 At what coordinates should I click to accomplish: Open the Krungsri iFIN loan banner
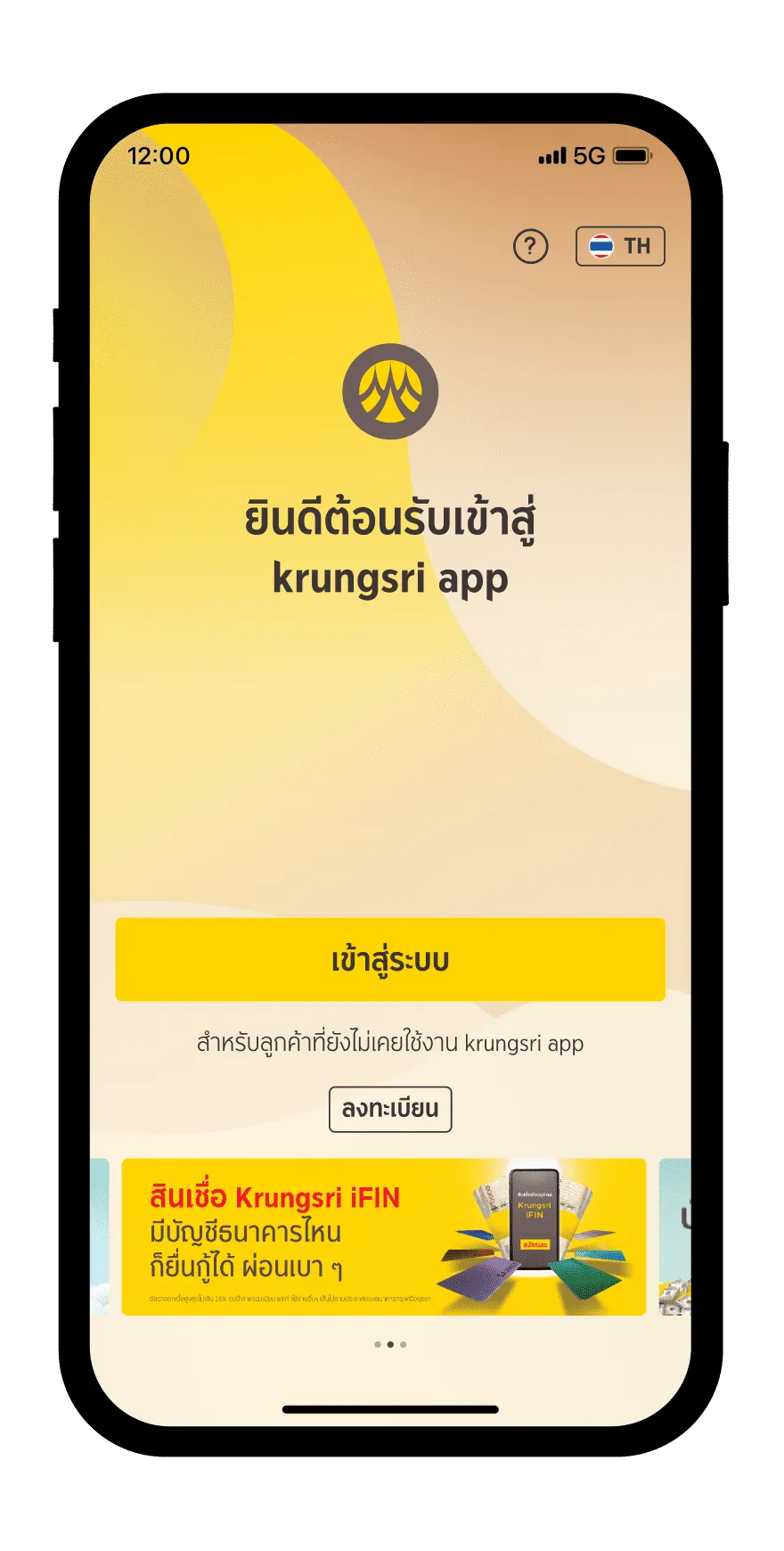[x=383, y=1236]
